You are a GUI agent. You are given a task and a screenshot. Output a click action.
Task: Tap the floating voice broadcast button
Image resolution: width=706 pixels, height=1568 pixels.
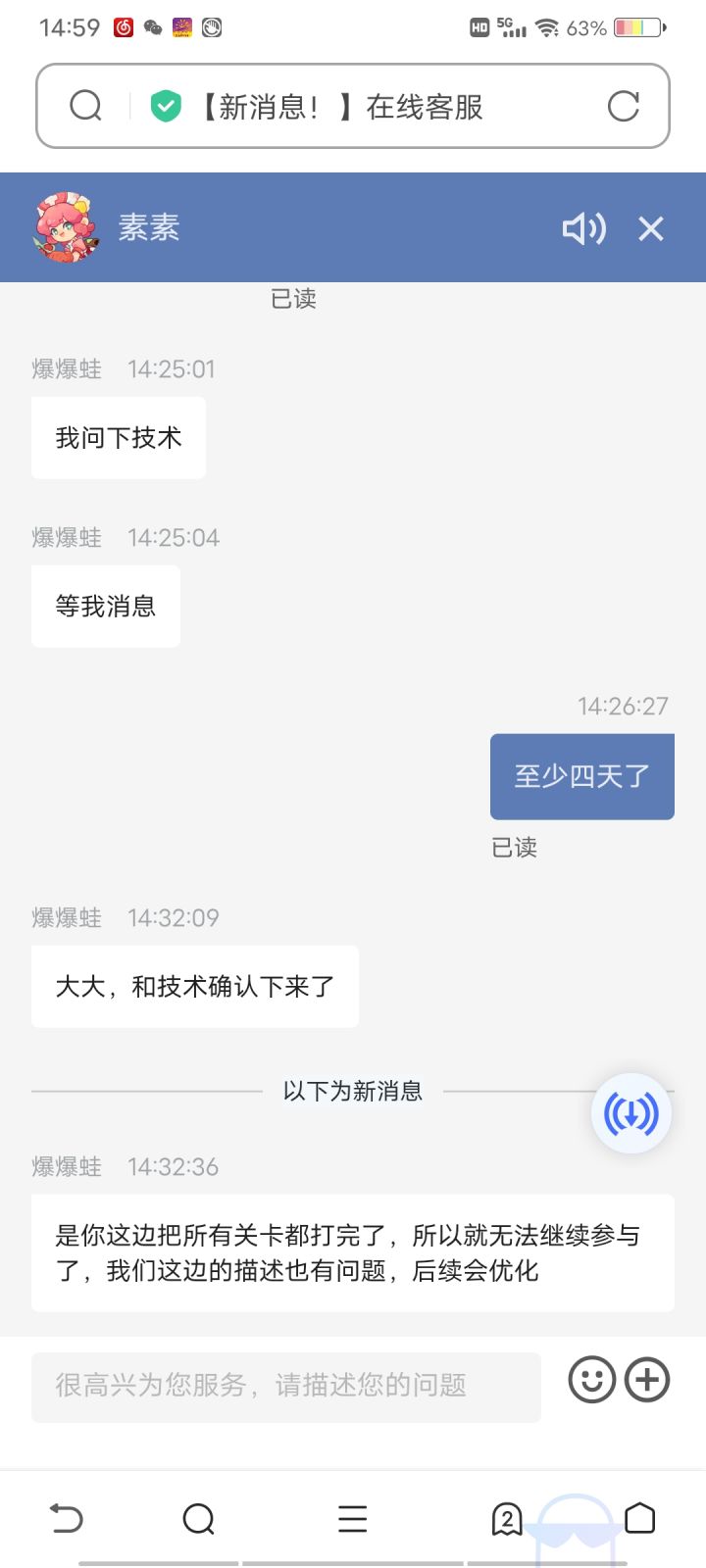coord(631,1113)
